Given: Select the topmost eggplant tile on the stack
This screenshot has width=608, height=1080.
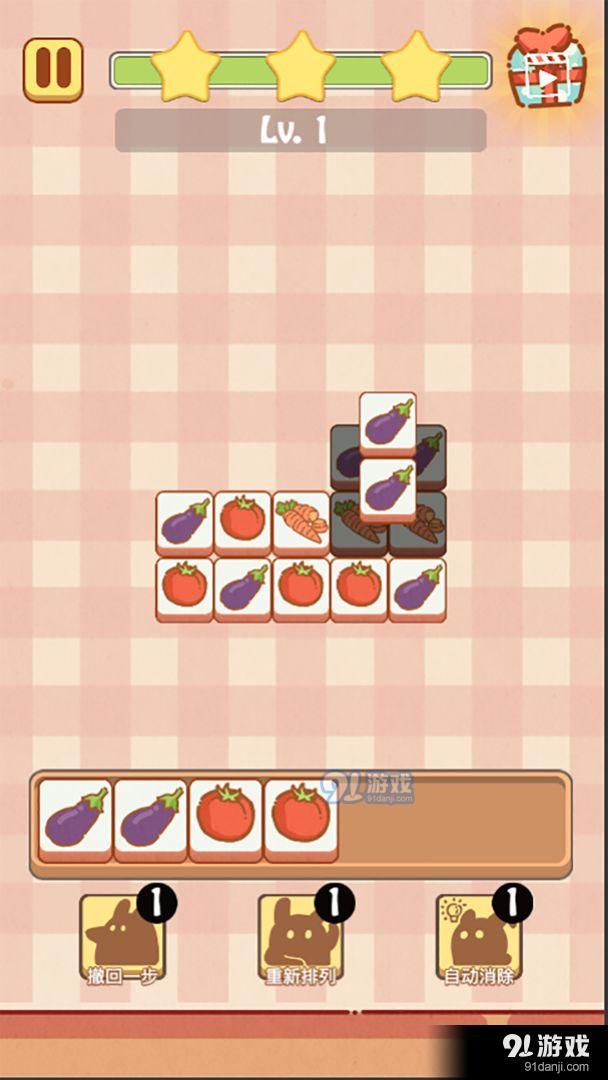Looking at the screenshot, I should pyautogui.click(x=387, y=420).
